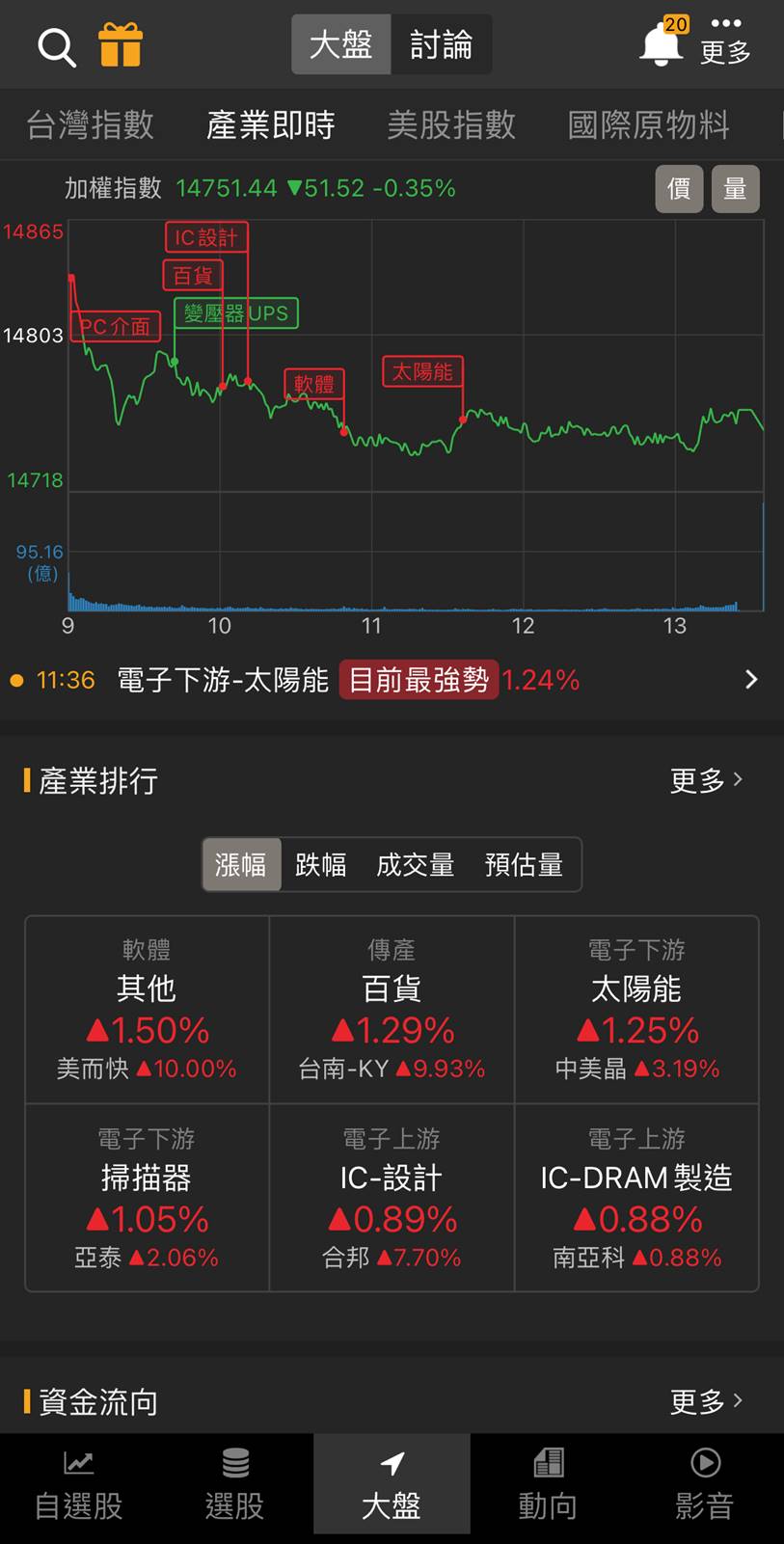Switch to the 影音 bottom tab

pos(705,1484)
